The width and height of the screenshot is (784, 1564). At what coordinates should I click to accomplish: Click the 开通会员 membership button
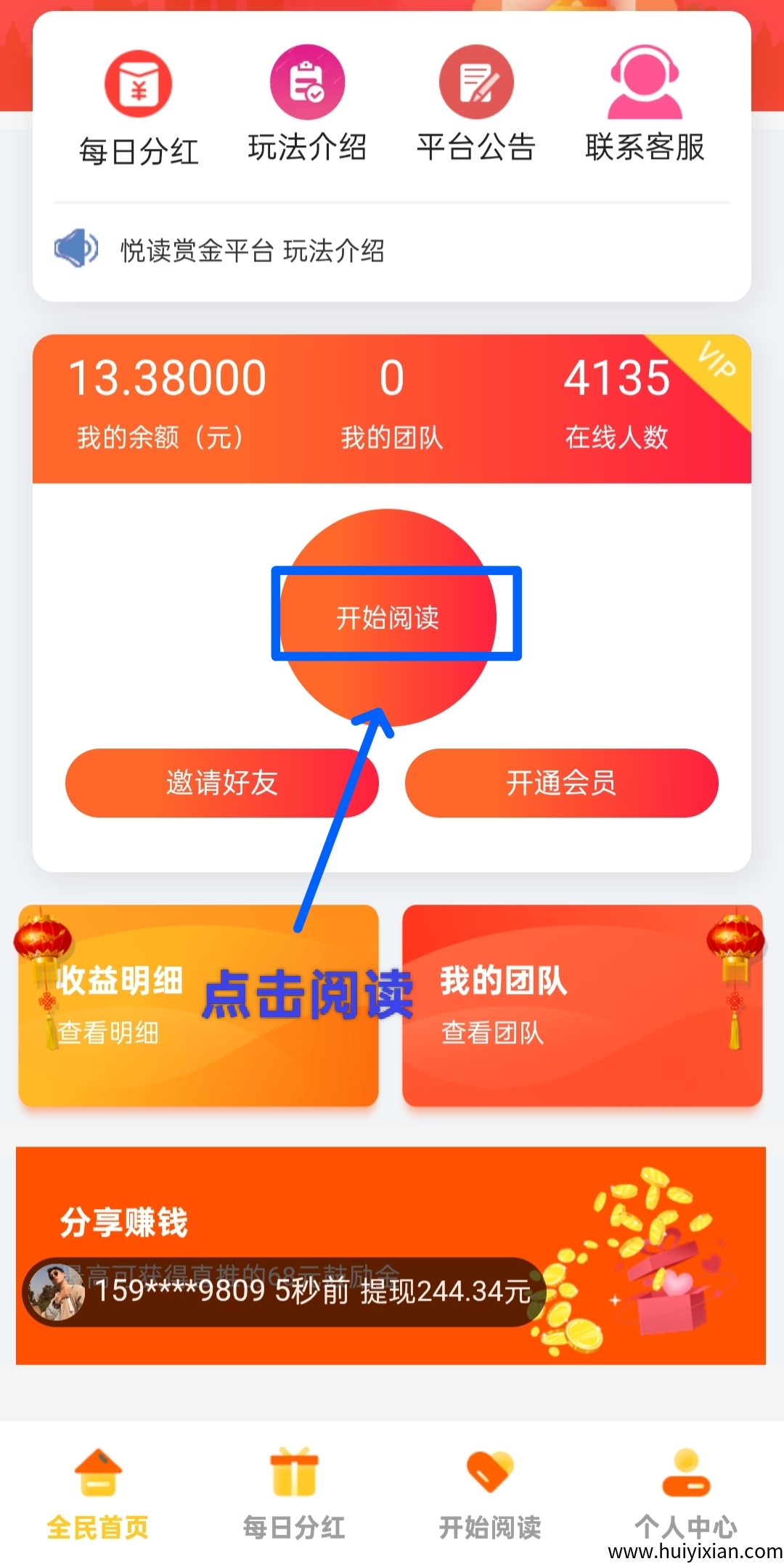tap(563, 784)
